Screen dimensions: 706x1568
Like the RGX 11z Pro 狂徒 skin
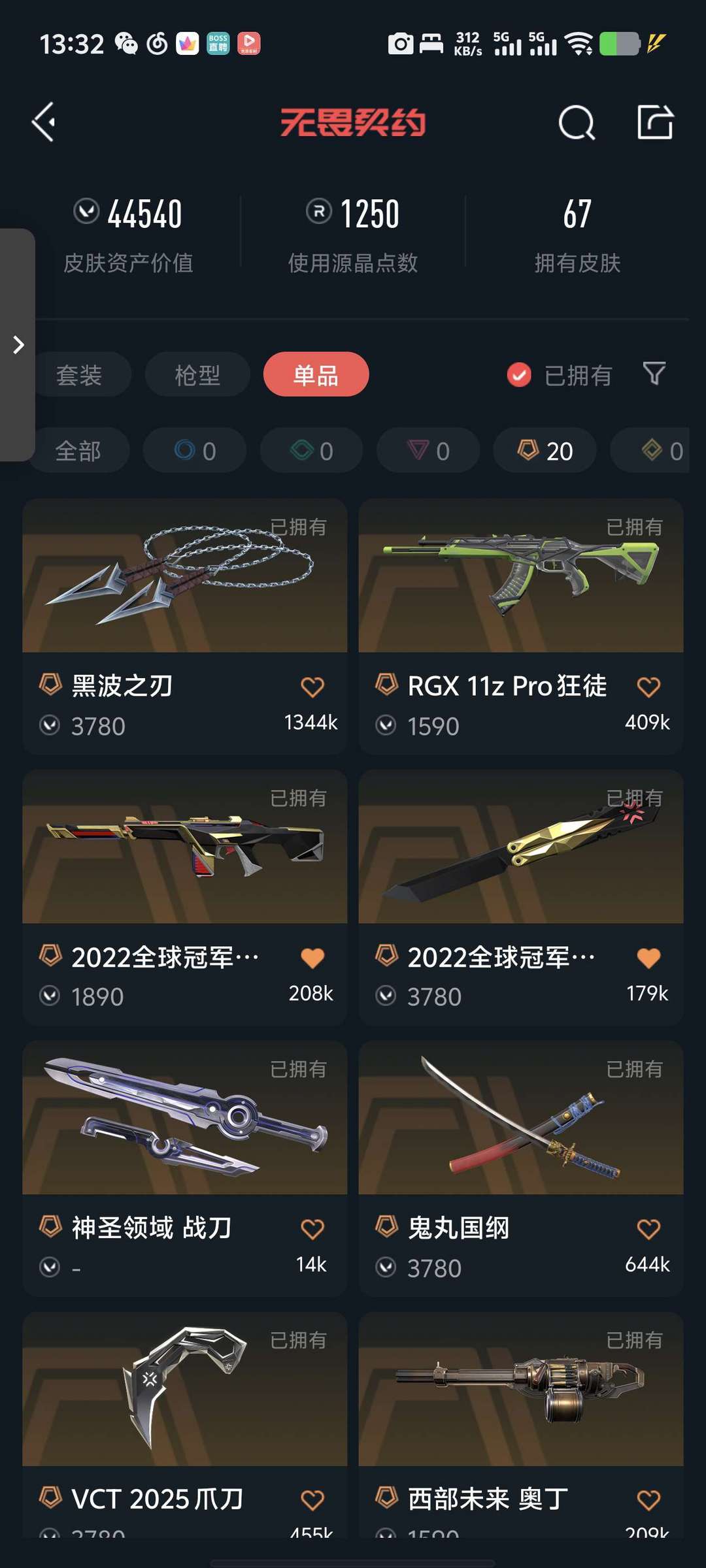point(648,687)
